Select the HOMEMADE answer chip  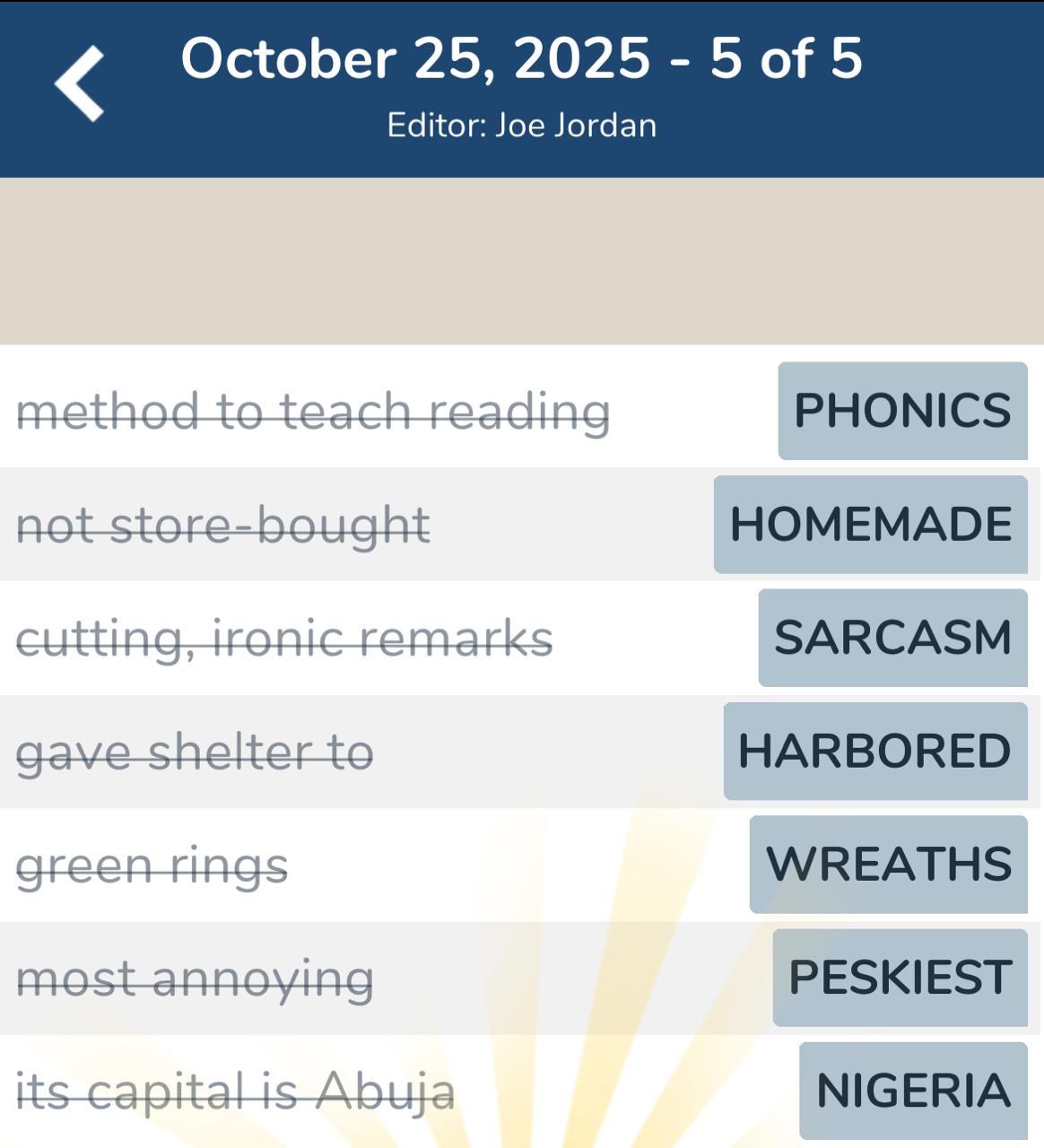point(870,525)
